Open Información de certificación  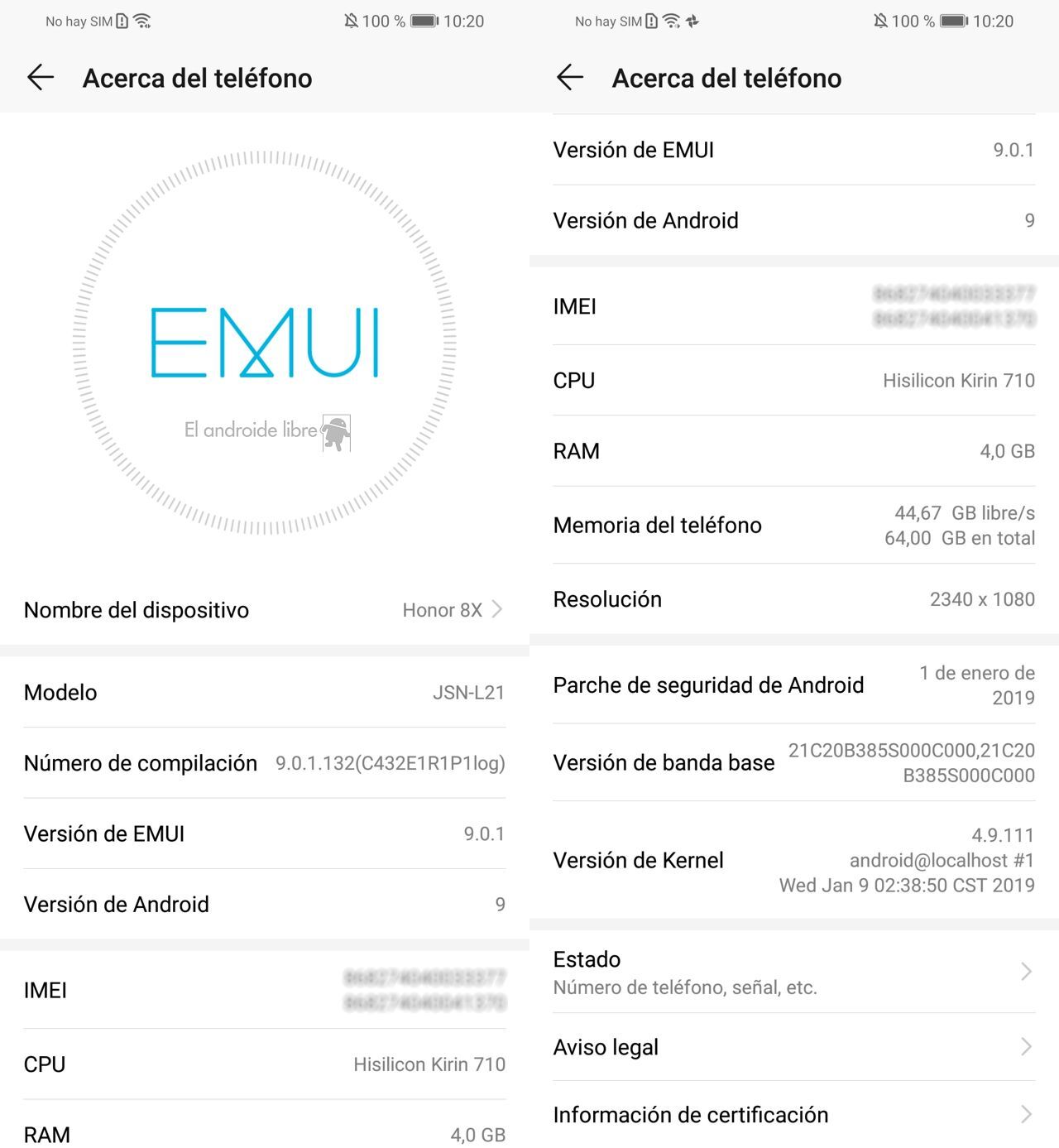coord(793,1115)
